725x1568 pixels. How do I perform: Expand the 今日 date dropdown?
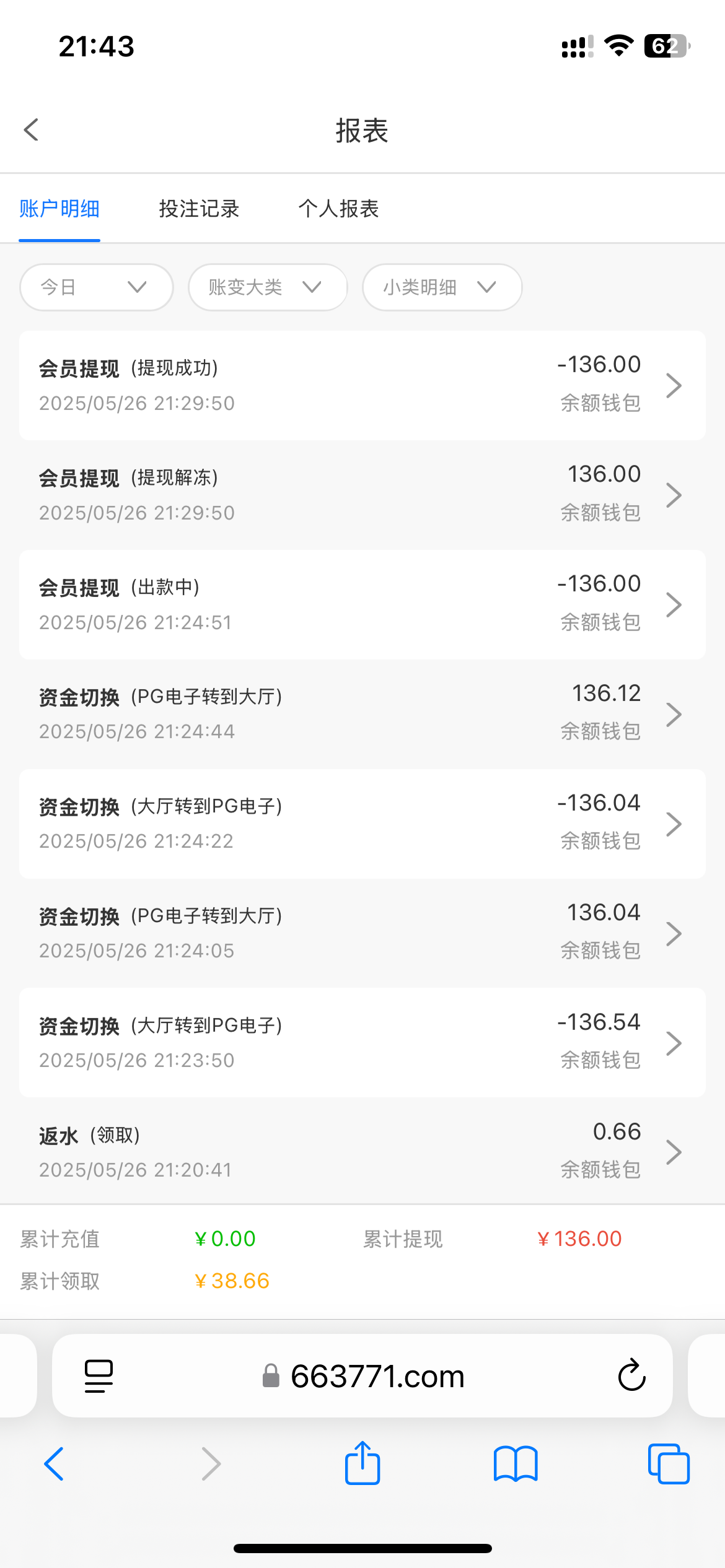click(96, 287)
